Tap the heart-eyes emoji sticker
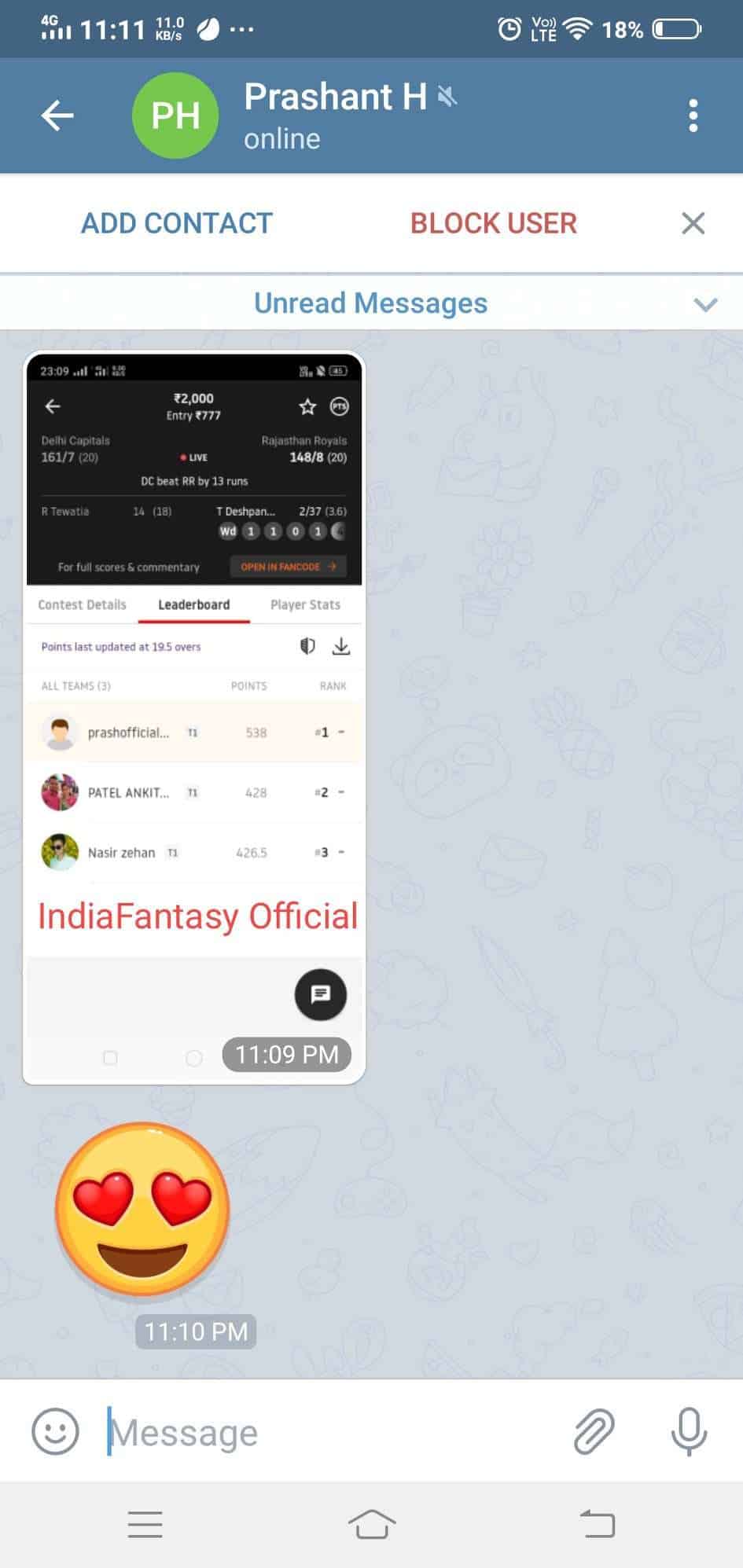 [143, 1209]
